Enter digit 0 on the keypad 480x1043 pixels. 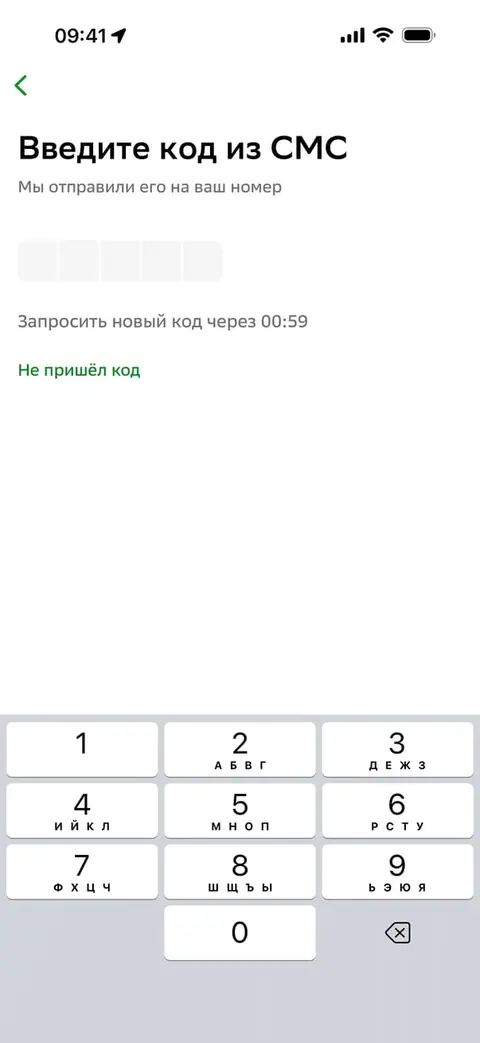tap(240, 933)
